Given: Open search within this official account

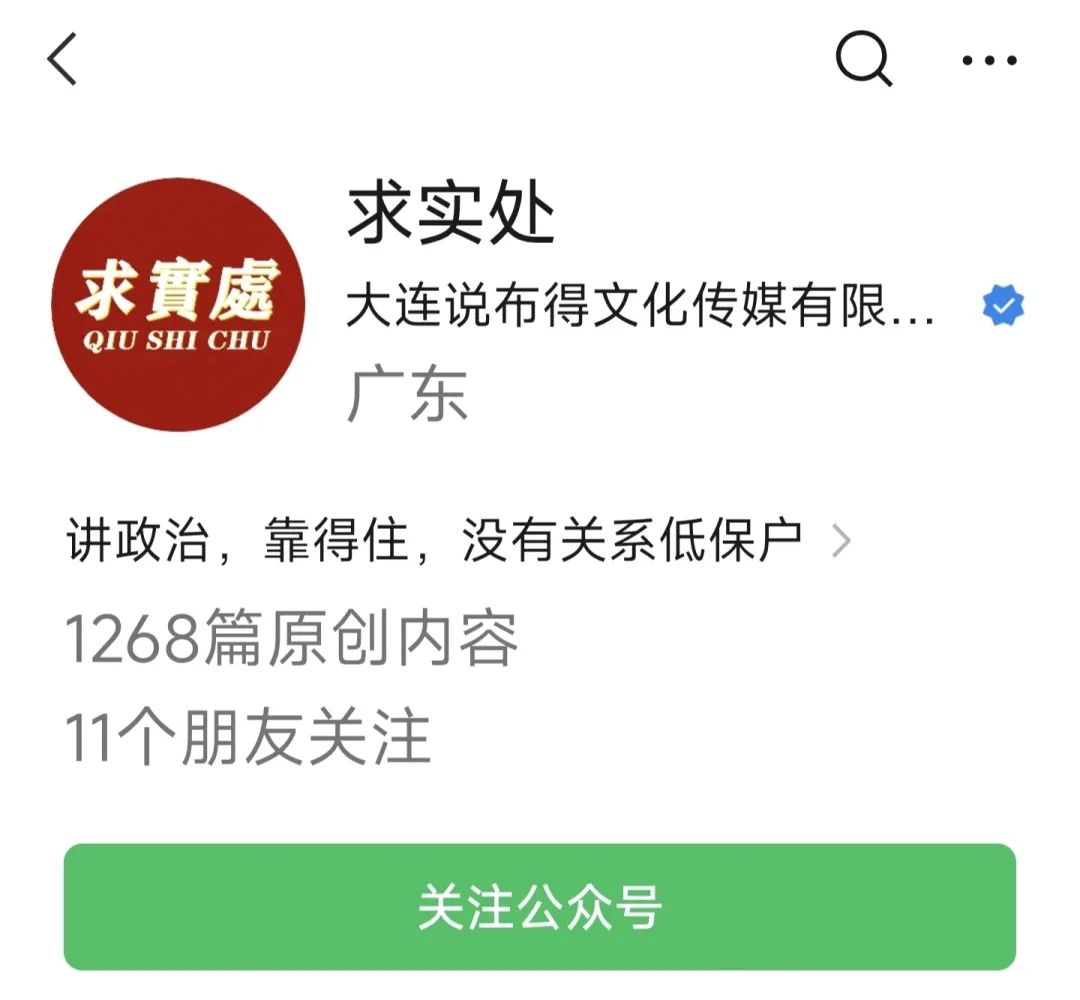Looking at the screenshot, I should click(x=863, y=60).
